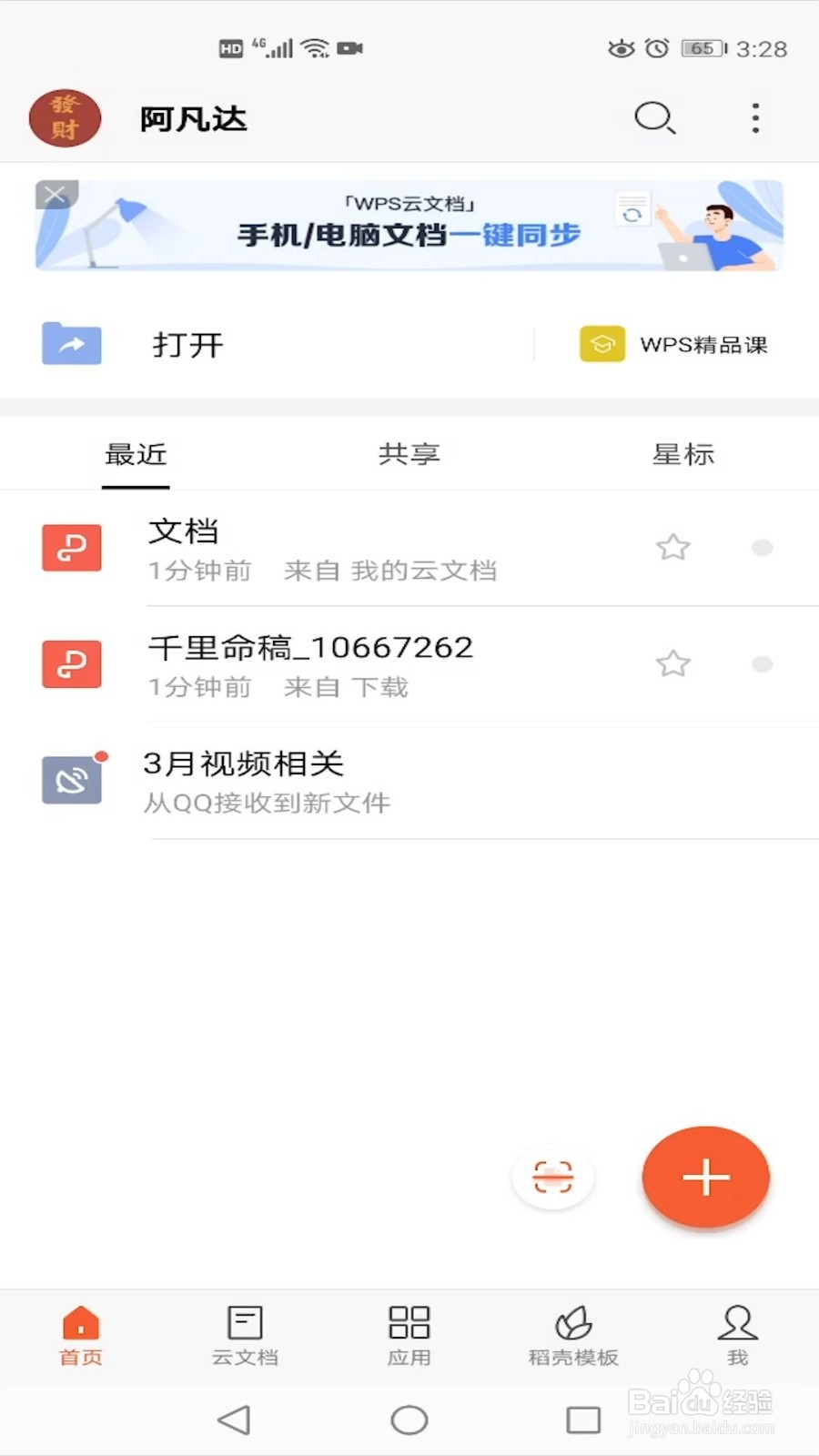The image size is (819, 1456).
Task: Tap the 稻壳模板 templates icon
Action: 572,1336
